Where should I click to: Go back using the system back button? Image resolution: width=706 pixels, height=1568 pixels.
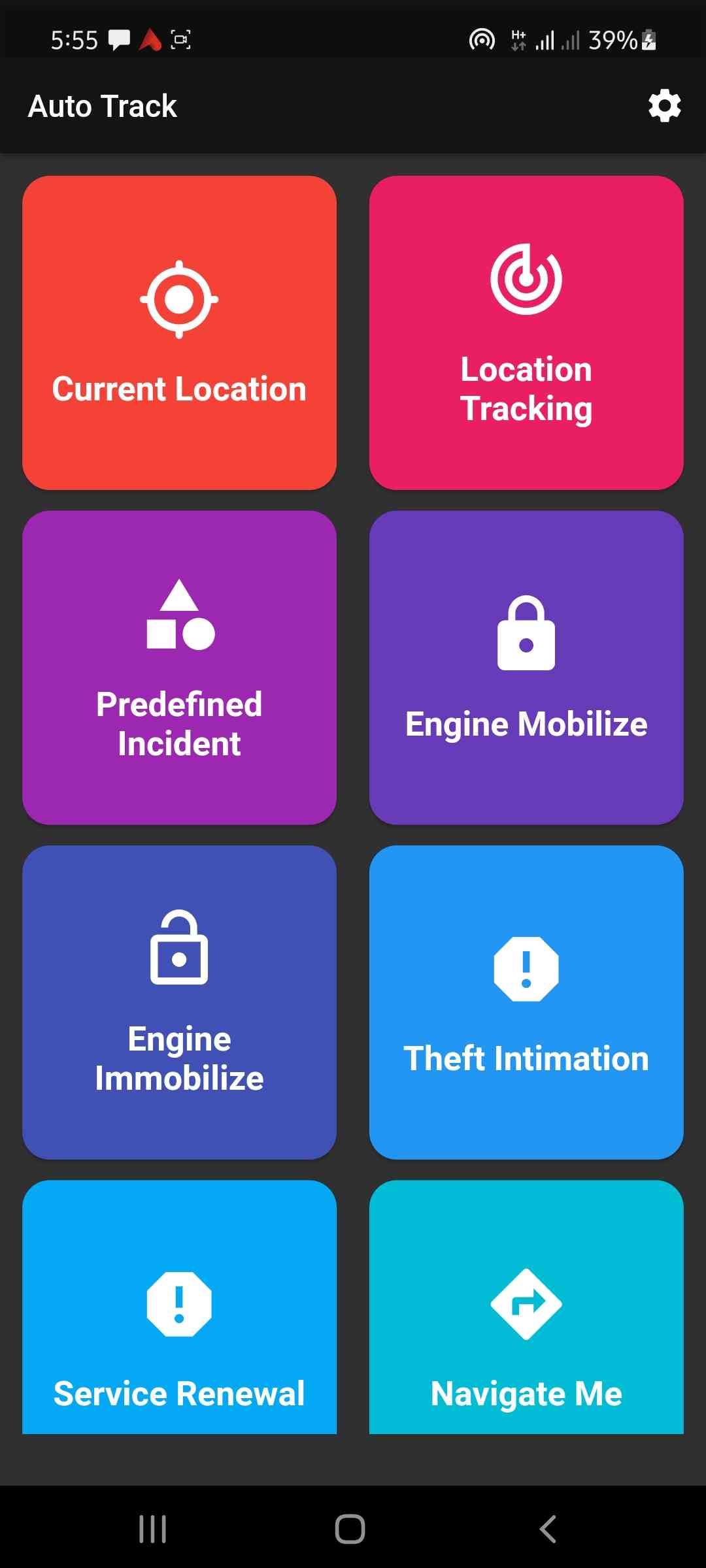click(x=548, y=1529)
